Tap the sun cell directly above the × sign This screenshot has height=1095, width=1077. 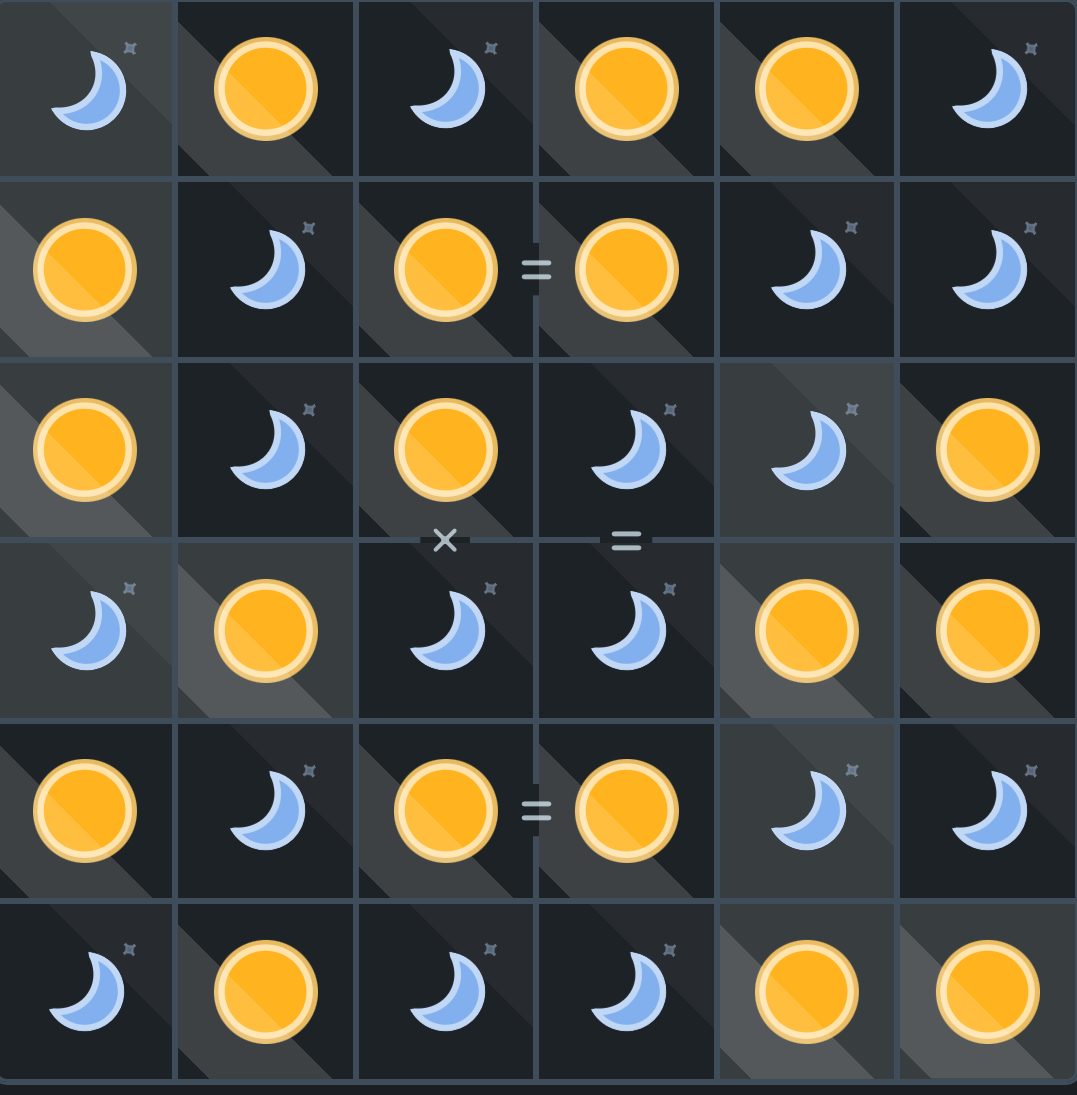(445, 450)
